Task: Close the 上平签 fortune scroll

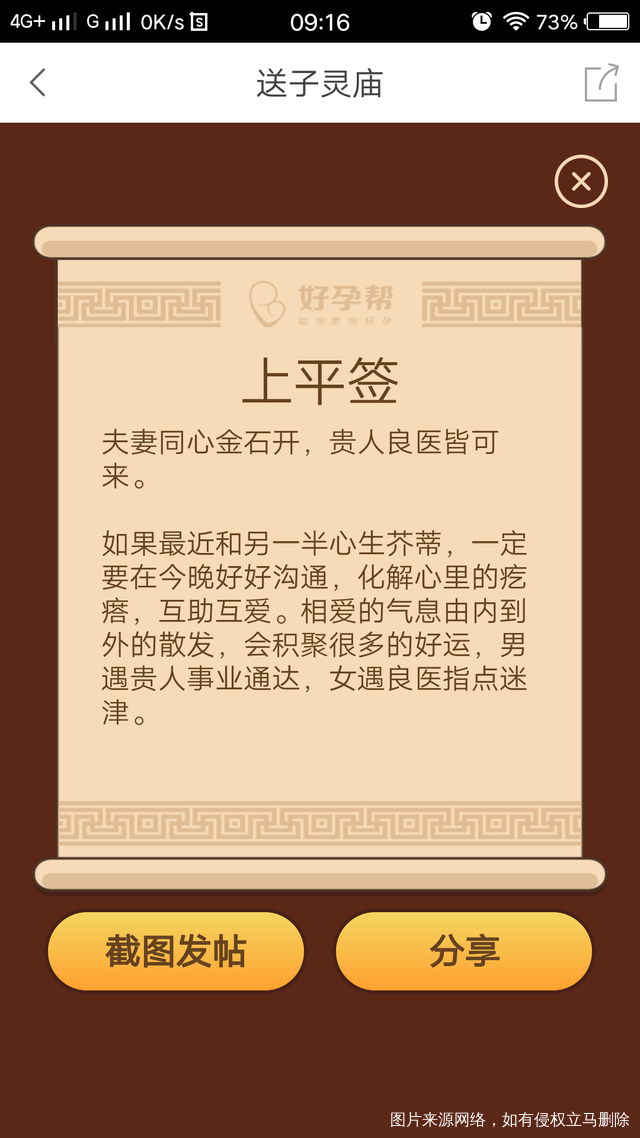Action: [581, 182]
